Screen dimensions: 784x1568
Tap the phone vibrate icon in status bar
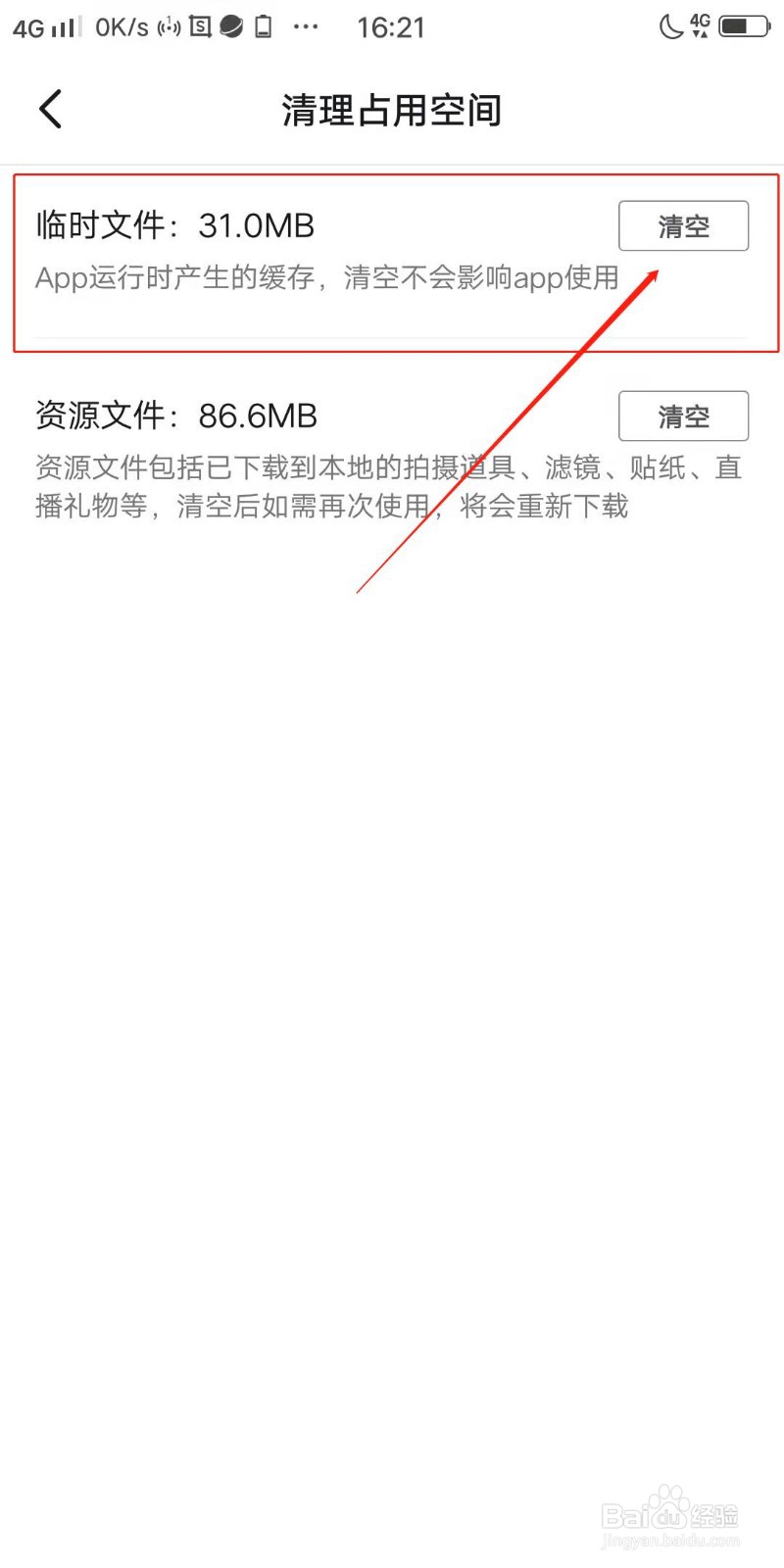262,26
